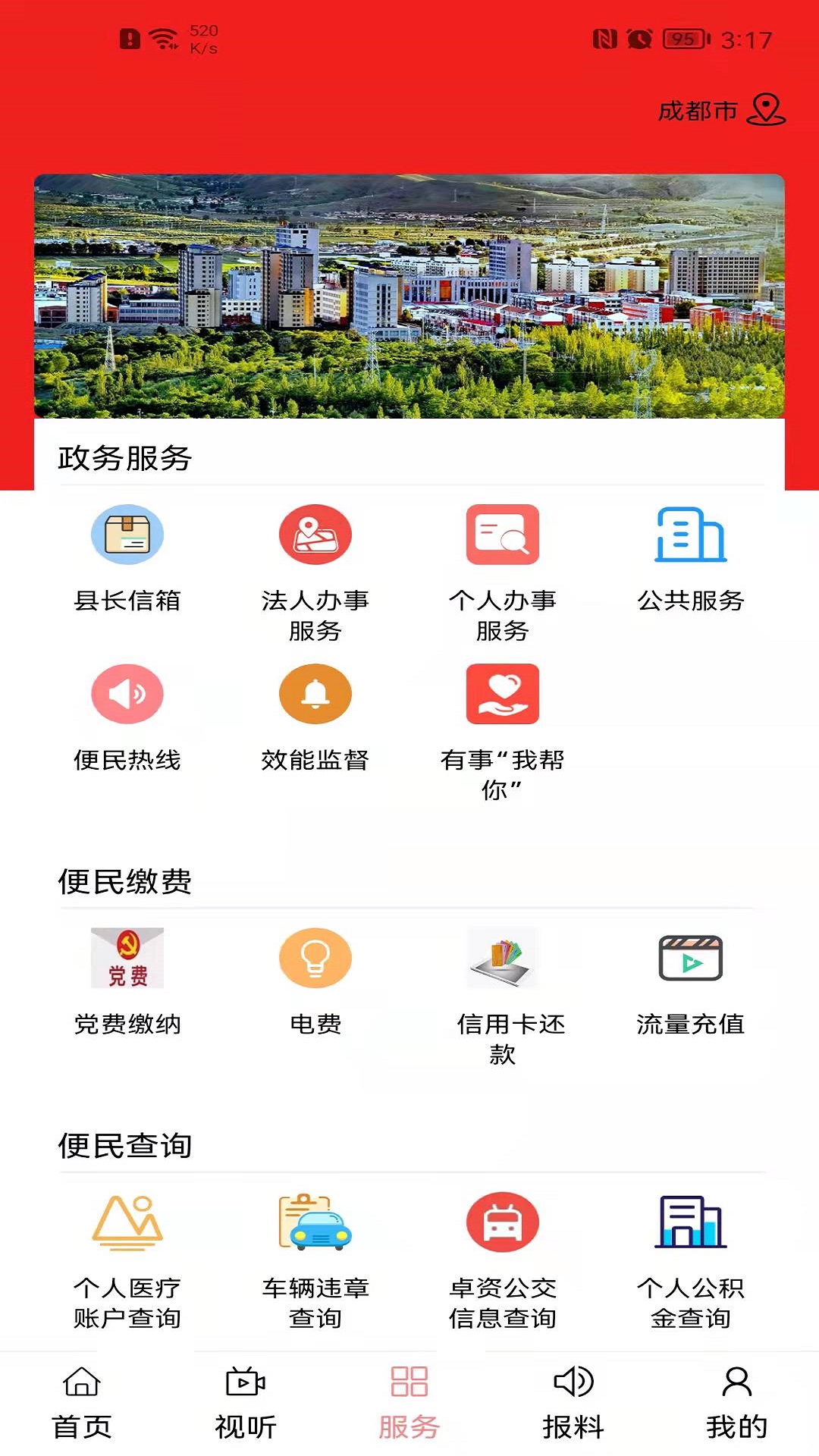Query housing fund via 个人公积金查询
The width and height of the screenshot is (819, 1456).
[690, 1222]
